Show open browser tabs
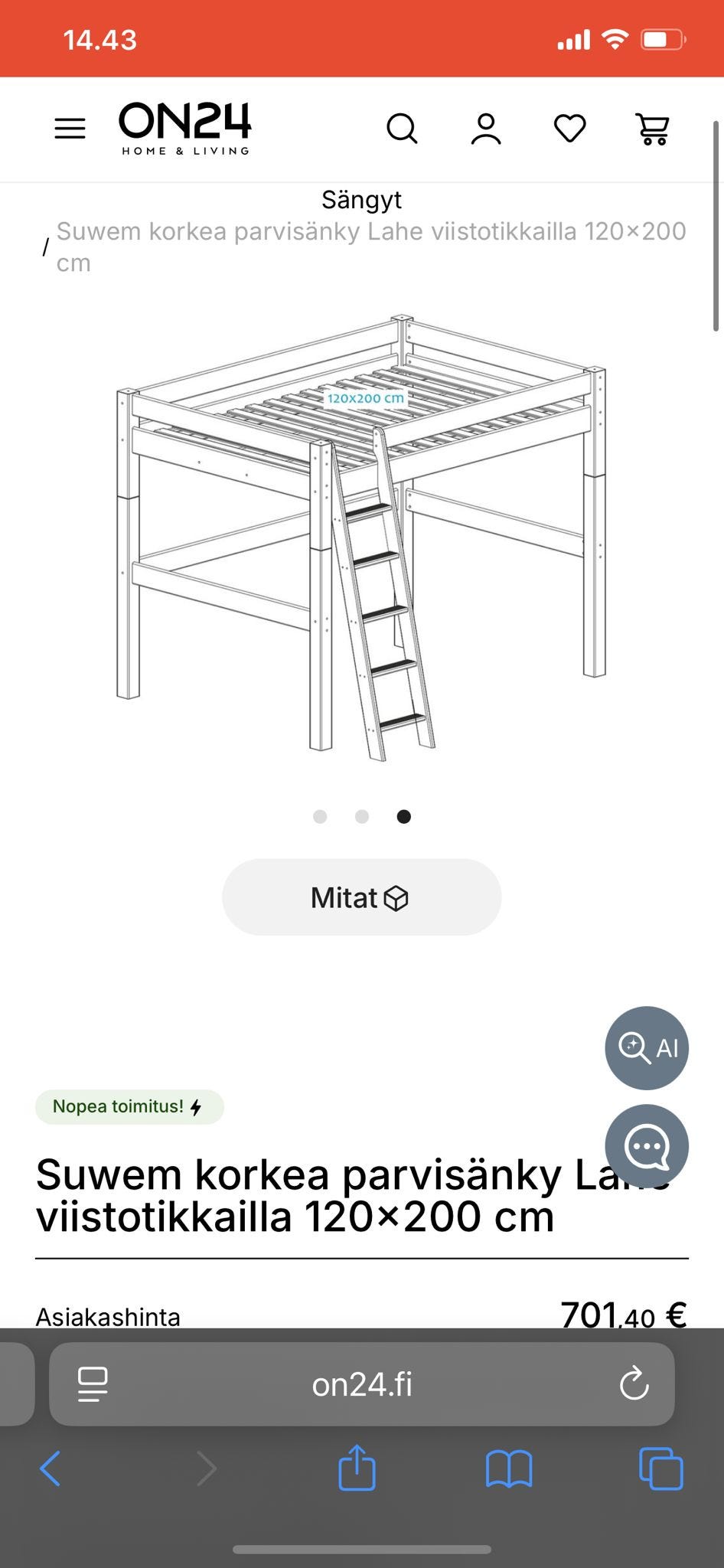Screen dimensions: 724x1568 660,1468
